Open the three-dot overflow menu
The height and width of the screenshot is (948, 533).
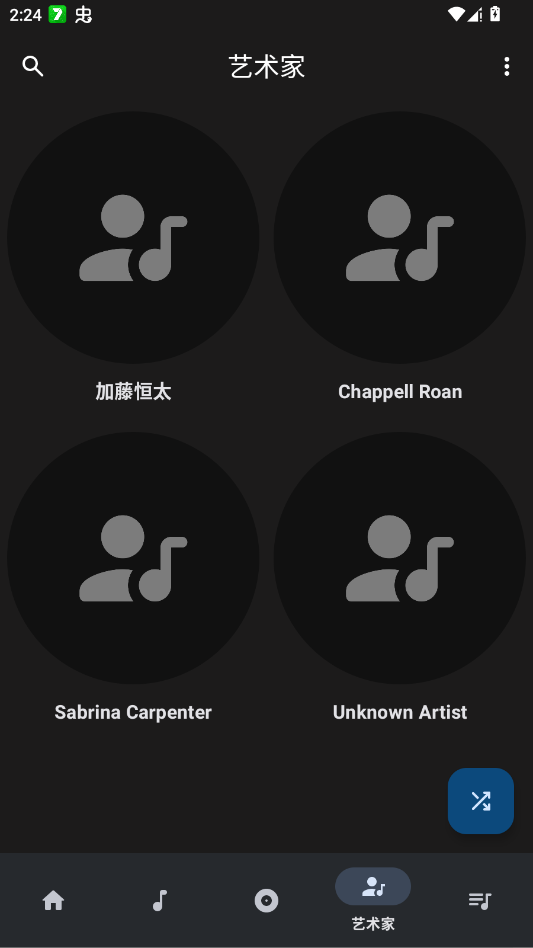coord(506,67)
